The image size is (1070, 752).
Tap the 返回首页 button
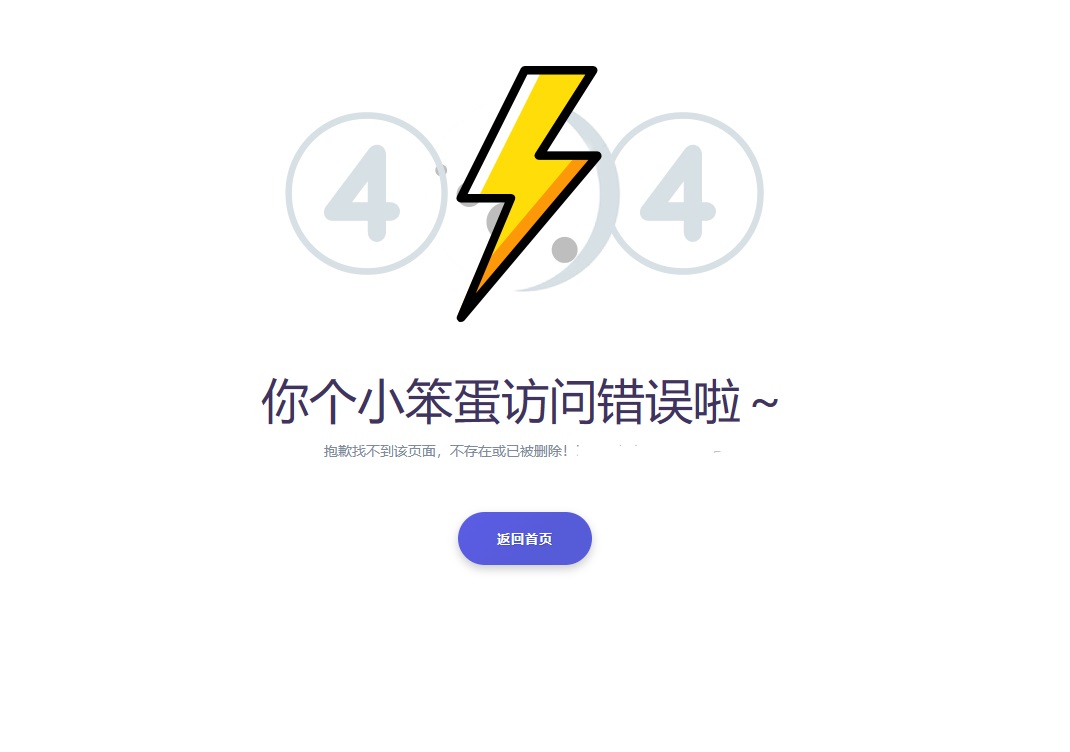click(524, 539)
